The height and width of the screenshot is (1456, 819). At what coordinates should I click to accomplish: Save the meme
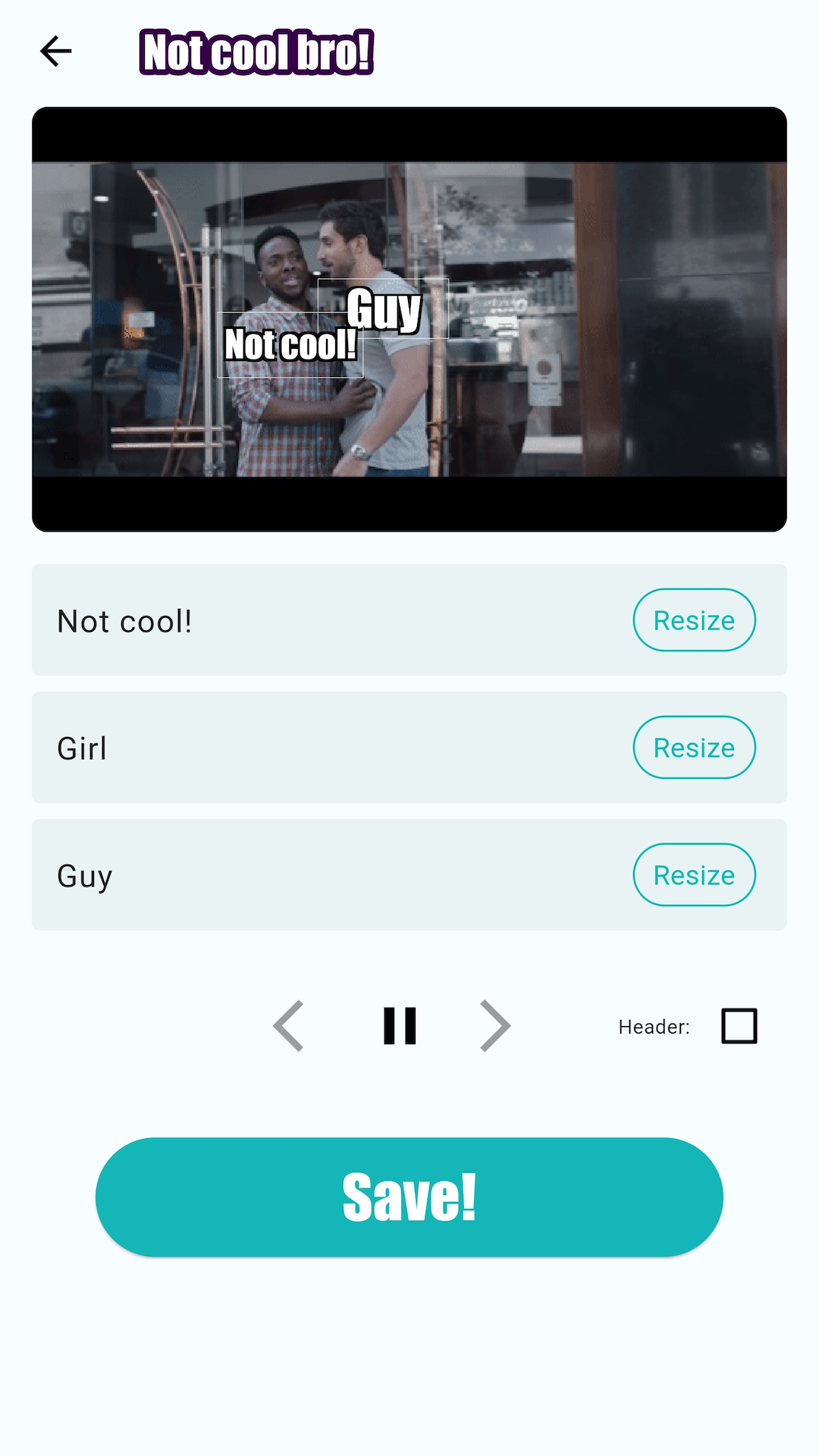[x=409, y=1197]
